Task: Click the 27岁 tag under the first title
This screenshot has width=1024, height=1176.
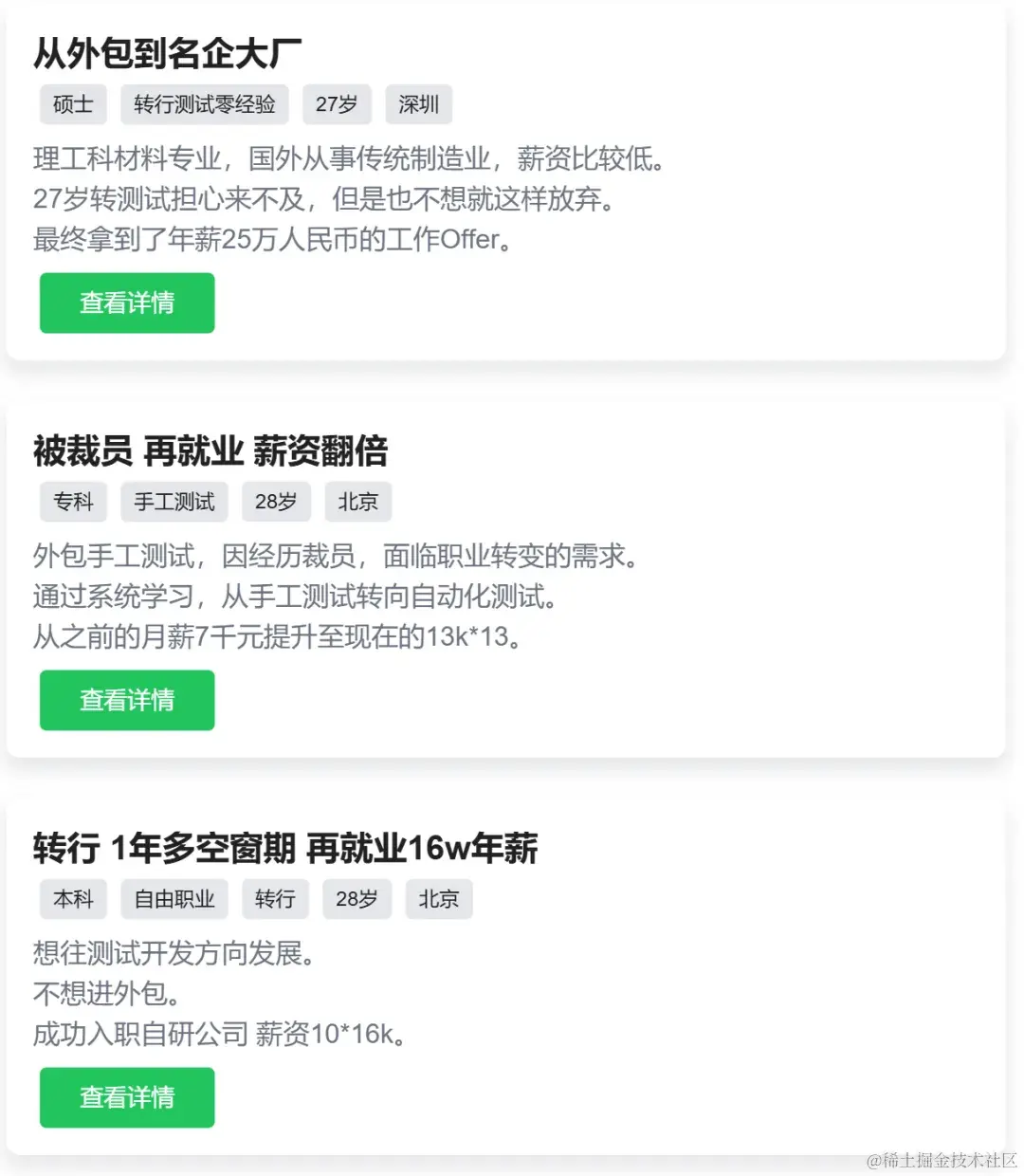Action: coord(336,104)
